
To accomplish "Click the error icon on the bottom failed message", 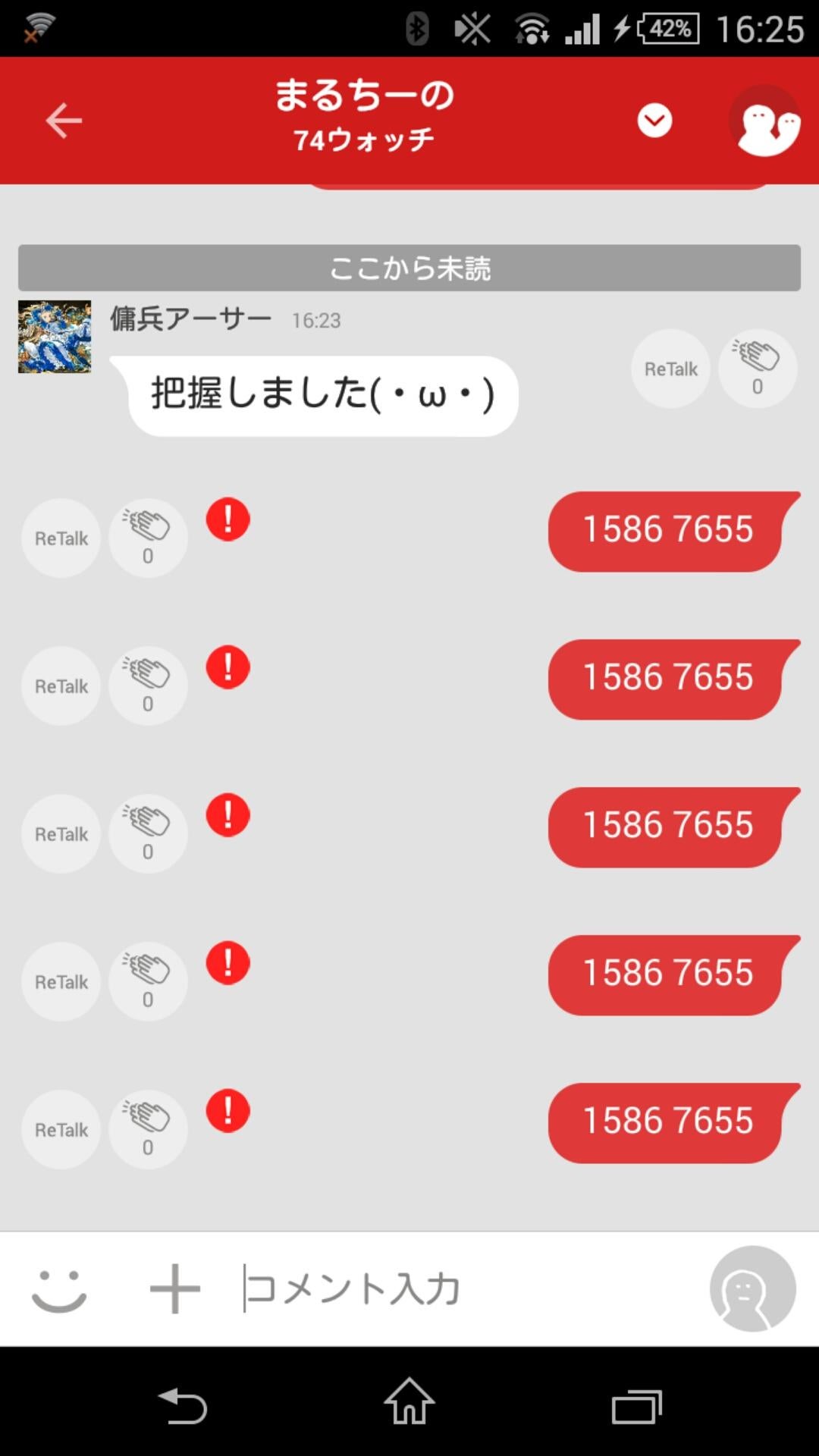I will [x=227, y=1109].
